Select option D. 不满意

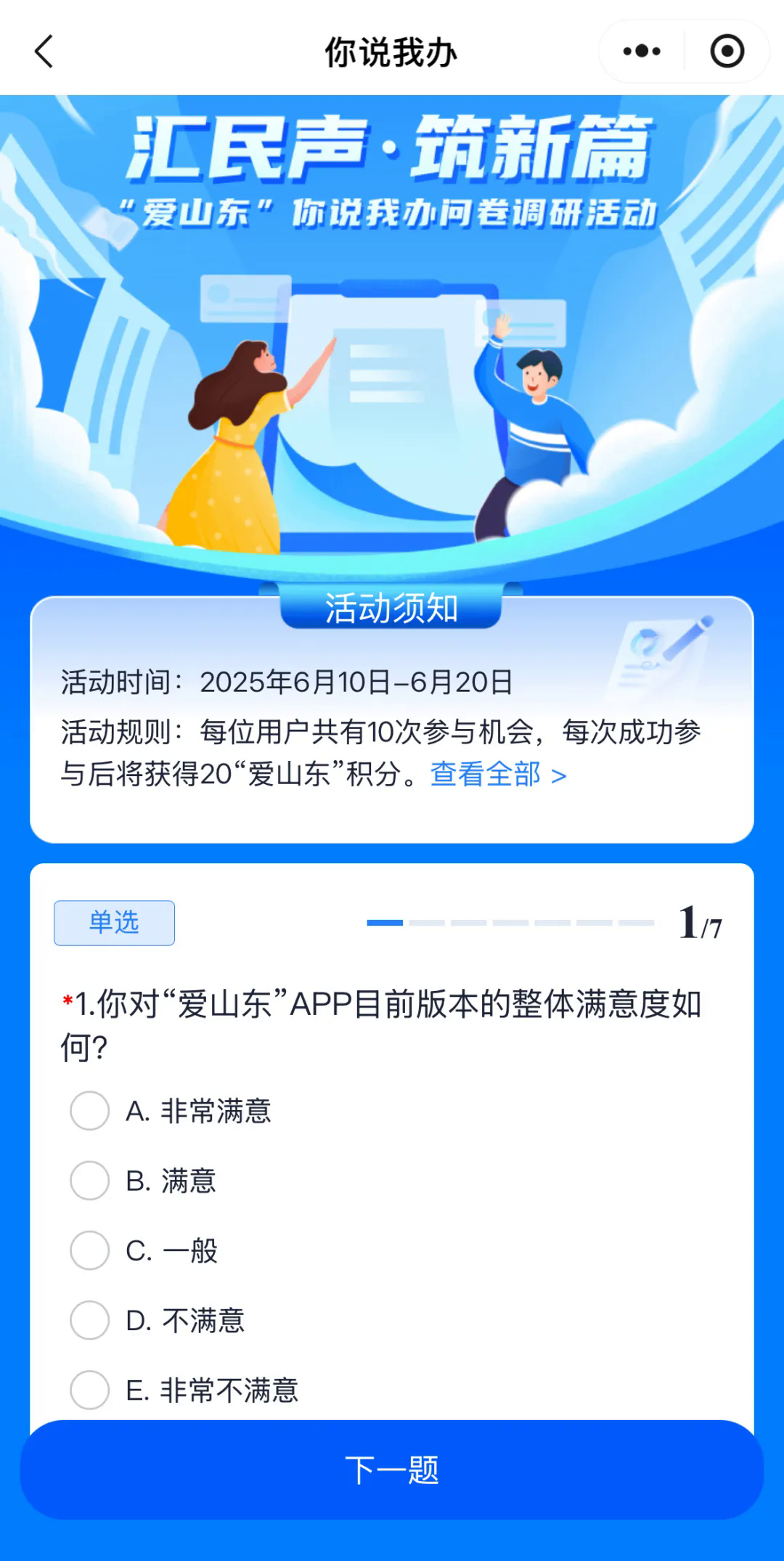point(90,1320)
